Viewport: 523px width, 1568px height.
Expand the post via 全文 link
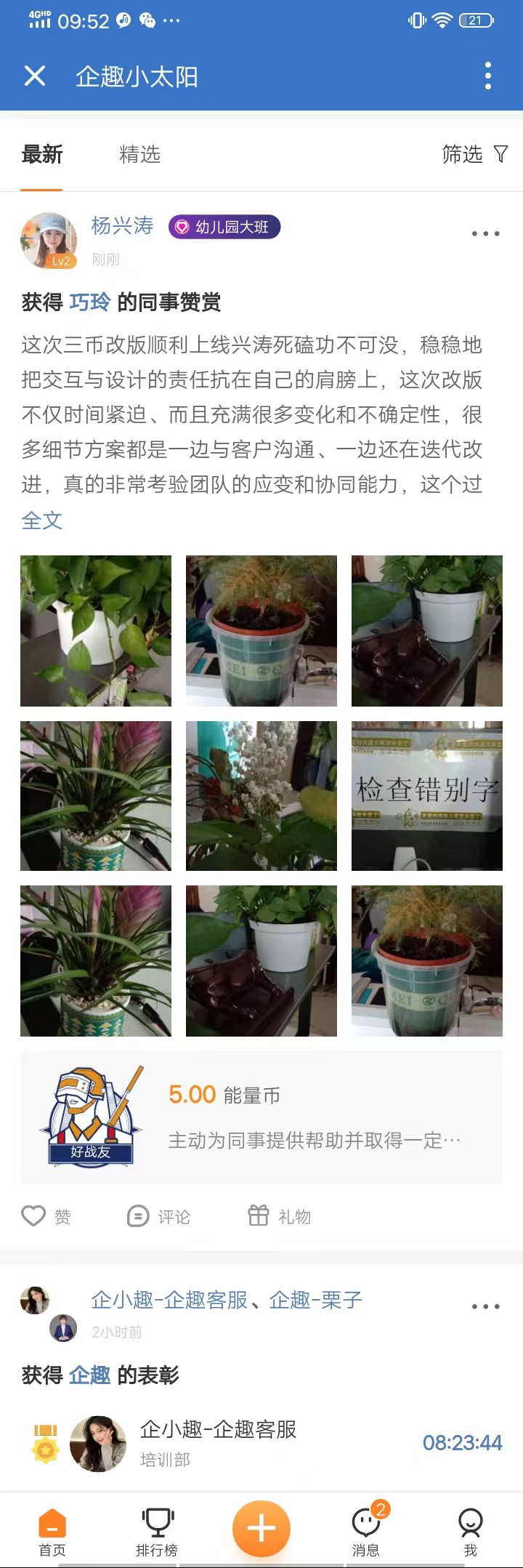click(42, 520)
